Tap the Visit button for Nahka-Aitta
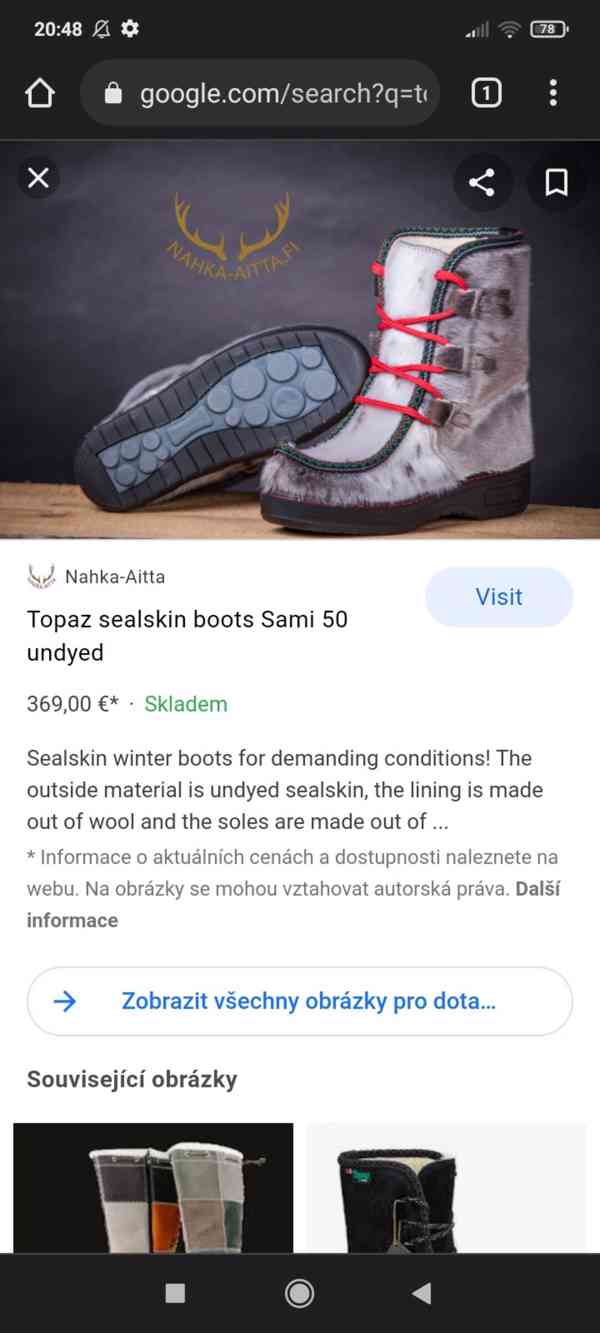Screen dimensions: 600x1333 (x=498, y=597)
